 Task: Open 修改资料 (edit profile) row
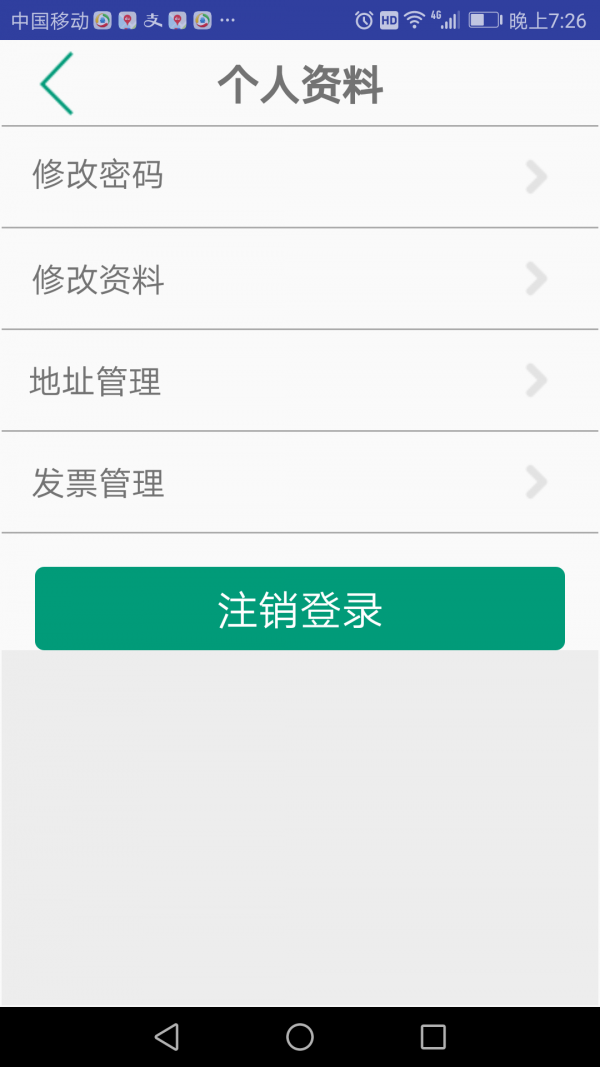point(300,279)
